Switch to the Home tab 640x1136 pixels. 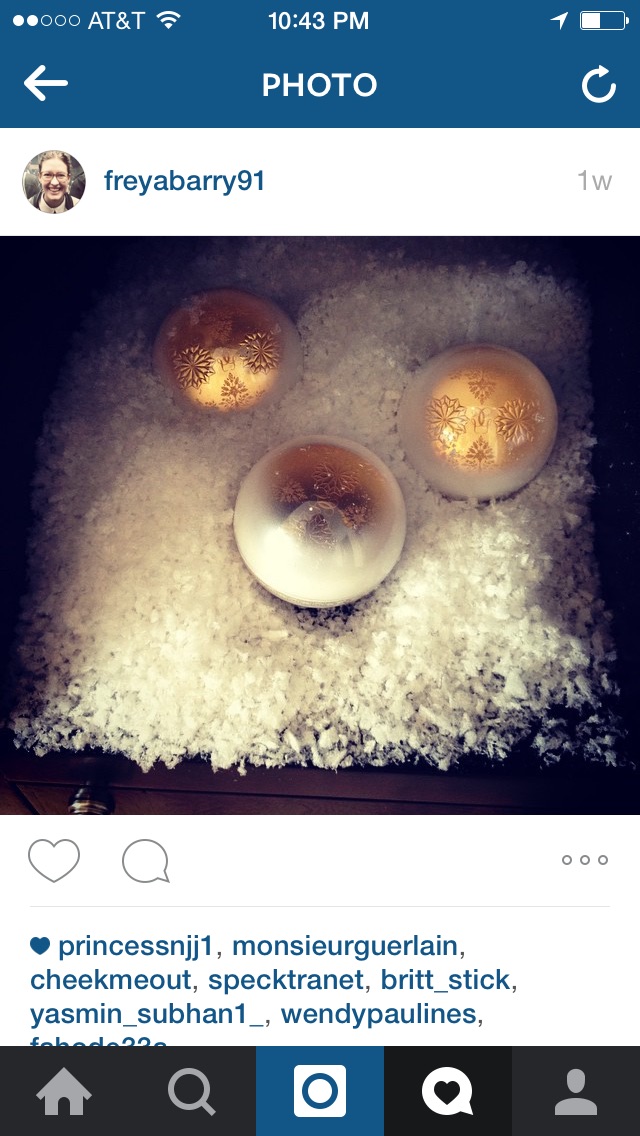pos(64,1092)
